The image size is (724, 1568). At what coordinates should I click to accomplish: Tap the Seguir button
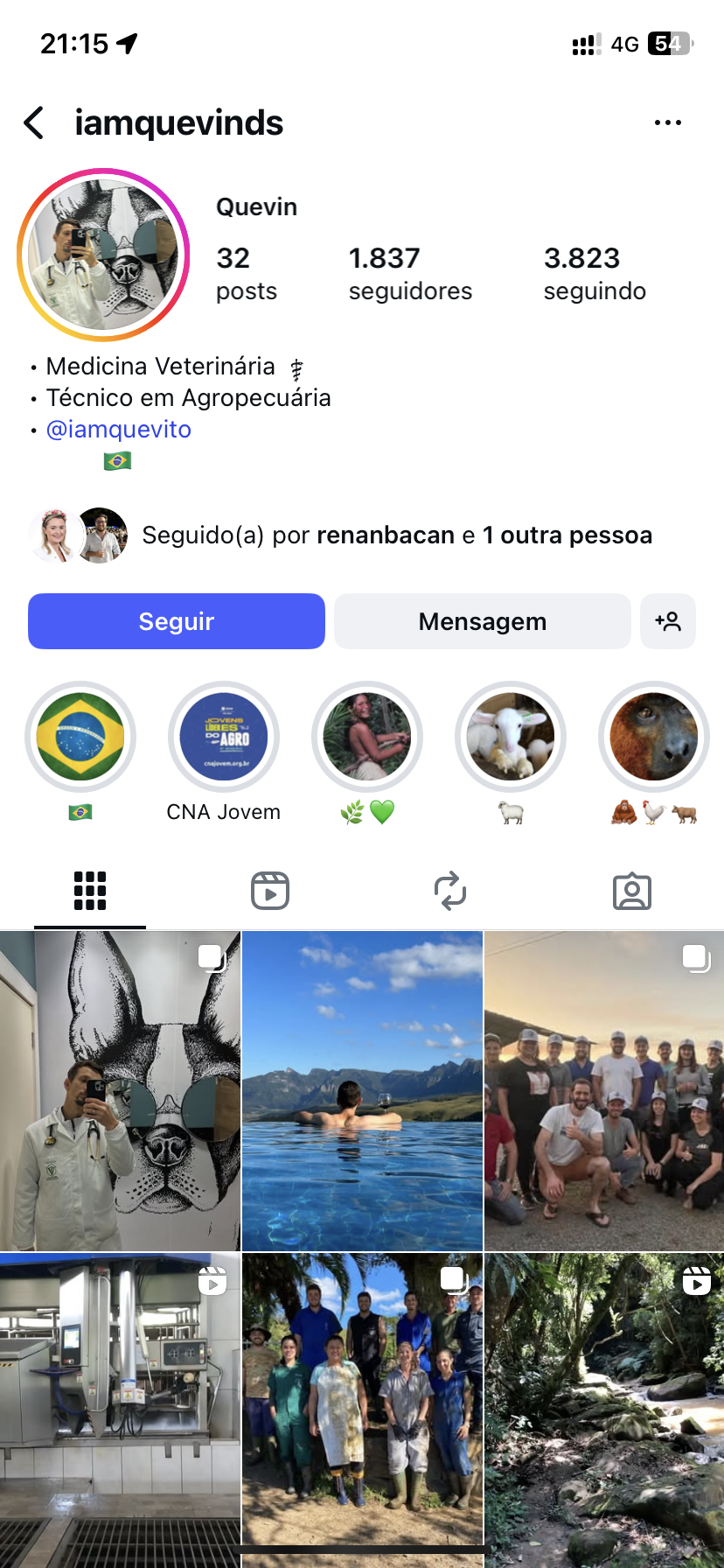(x=177, y=621)
